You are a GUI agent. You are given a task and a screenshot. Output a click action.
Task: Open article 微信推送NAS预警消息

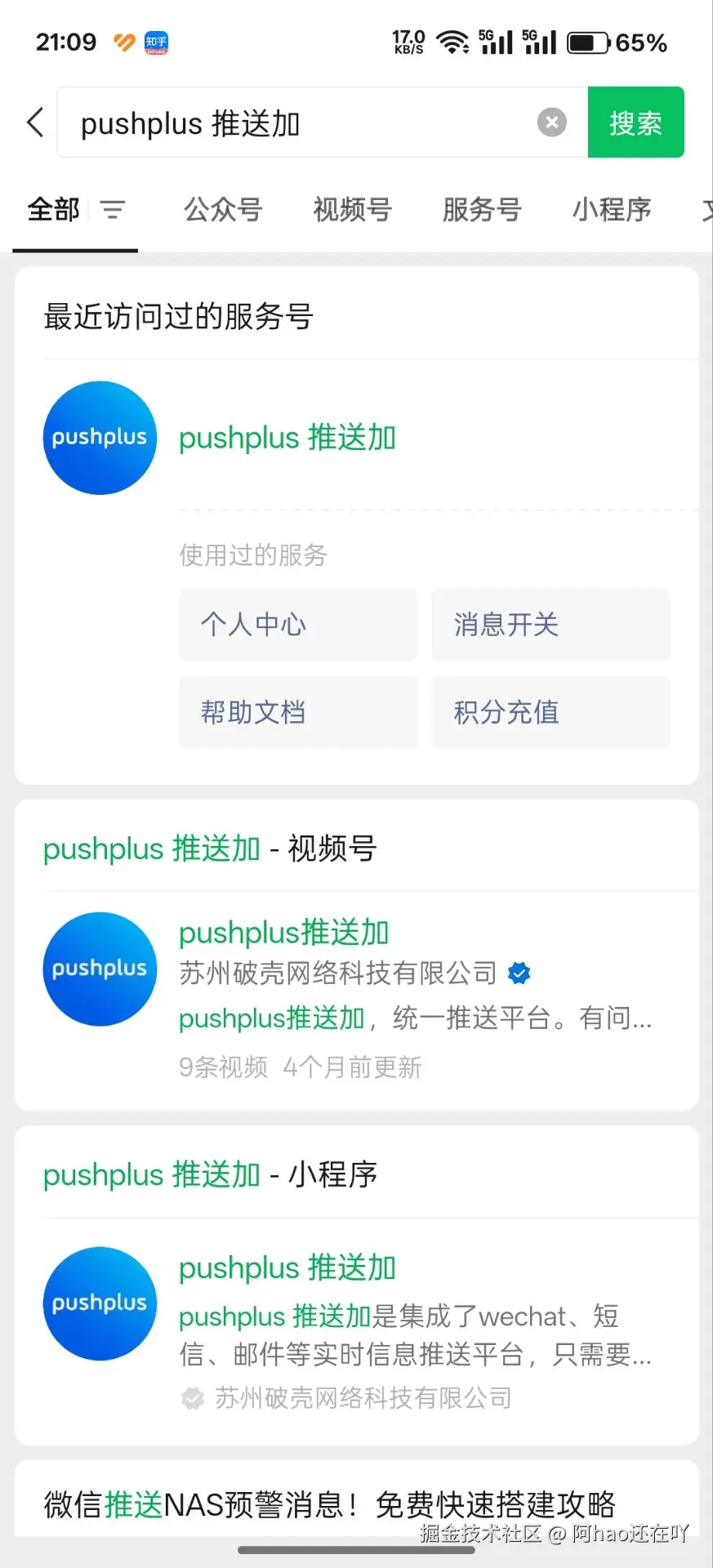pos(330,1504)
